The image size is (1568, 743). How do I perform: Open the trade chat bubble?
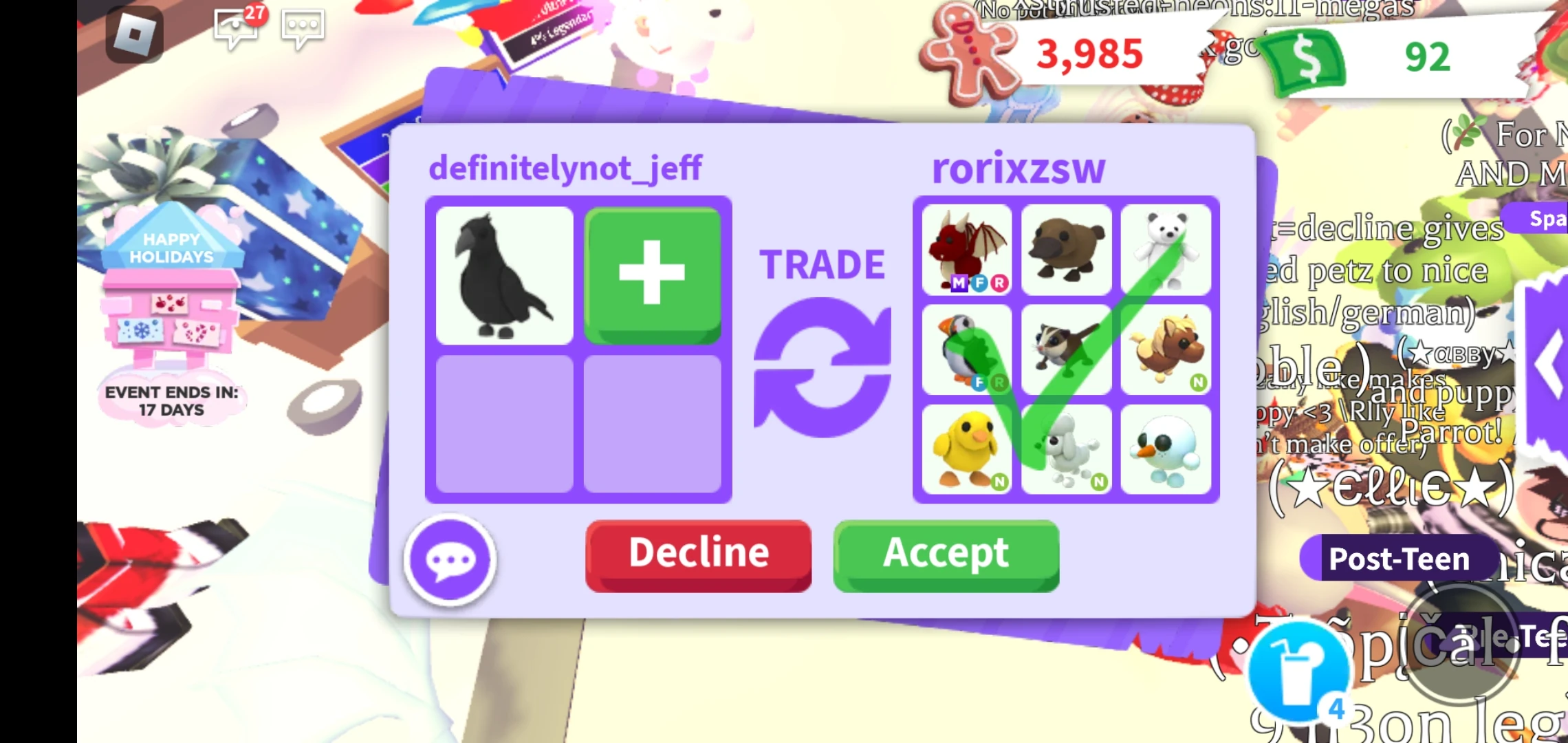[x=450, y=560]
